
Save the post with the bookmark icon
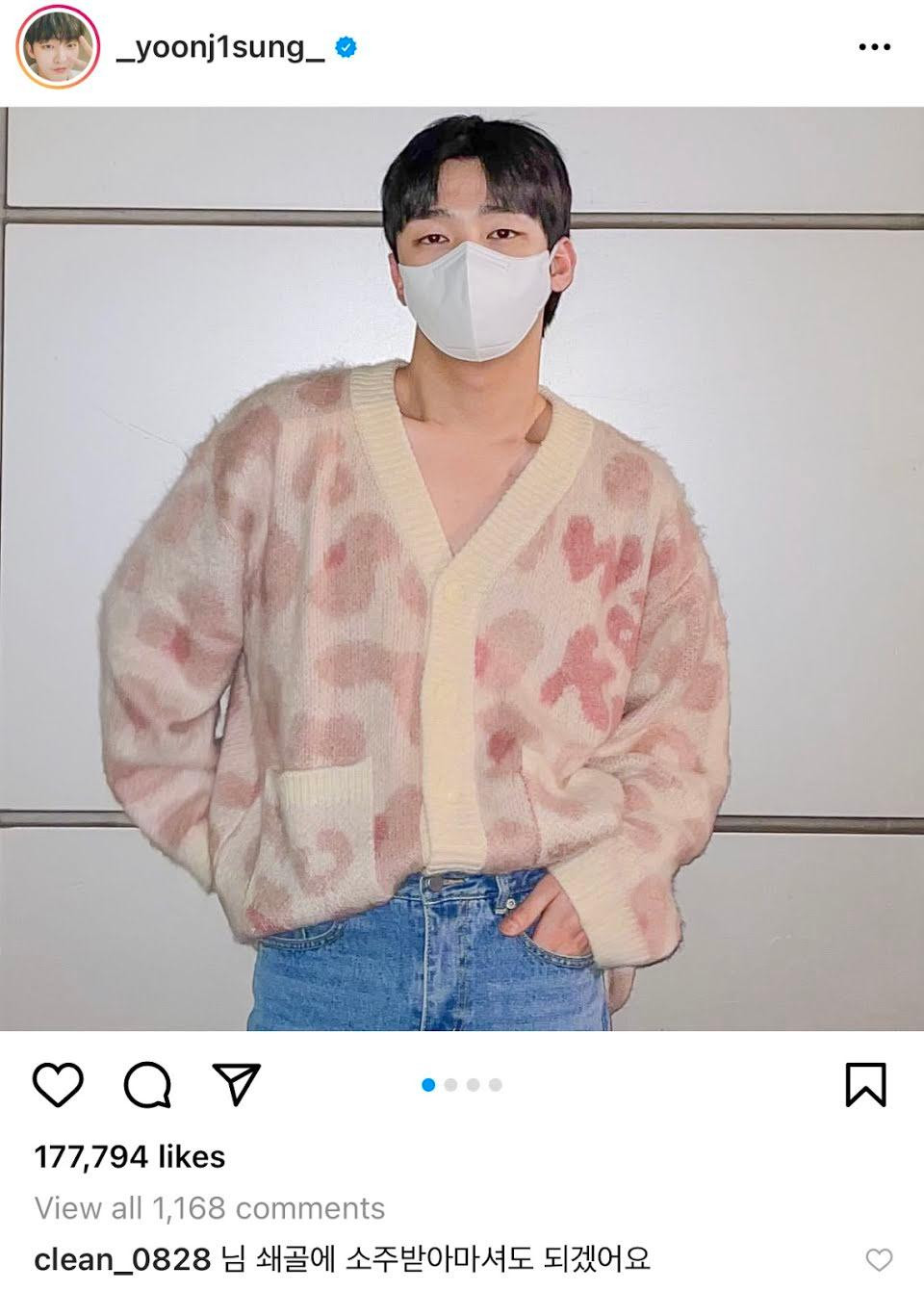point(865,1085)
